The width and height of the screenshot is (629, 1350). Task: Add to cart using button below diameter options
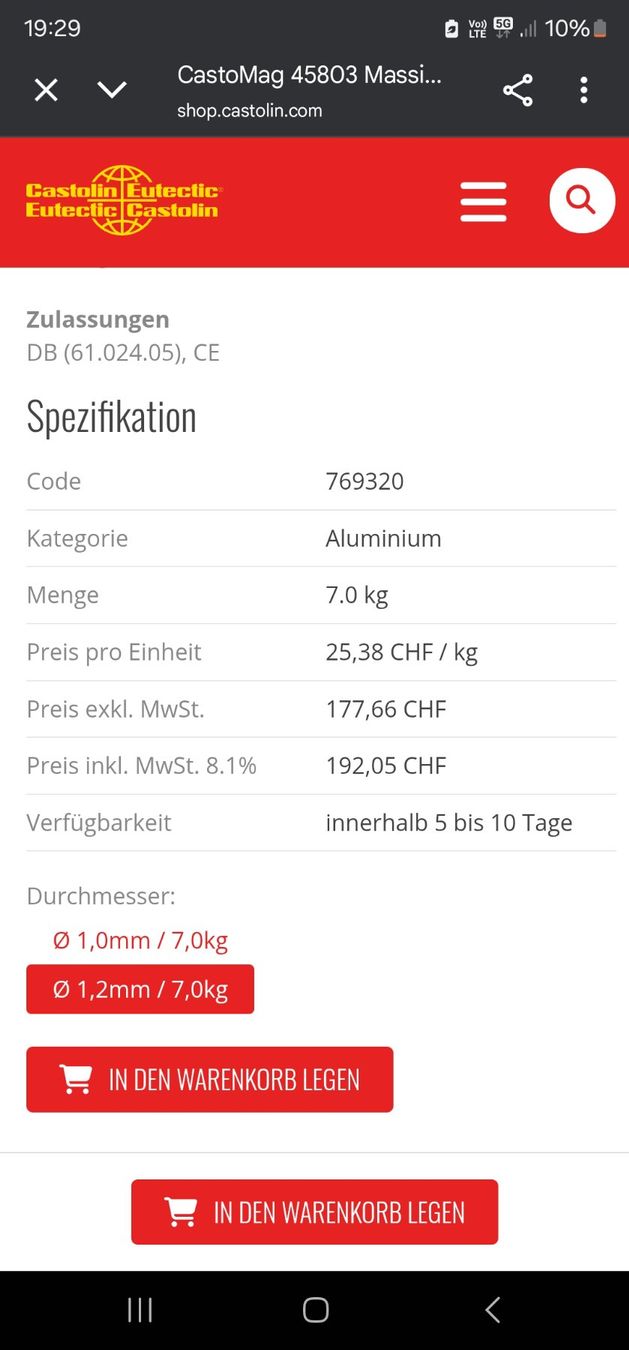pos(209,1079)
